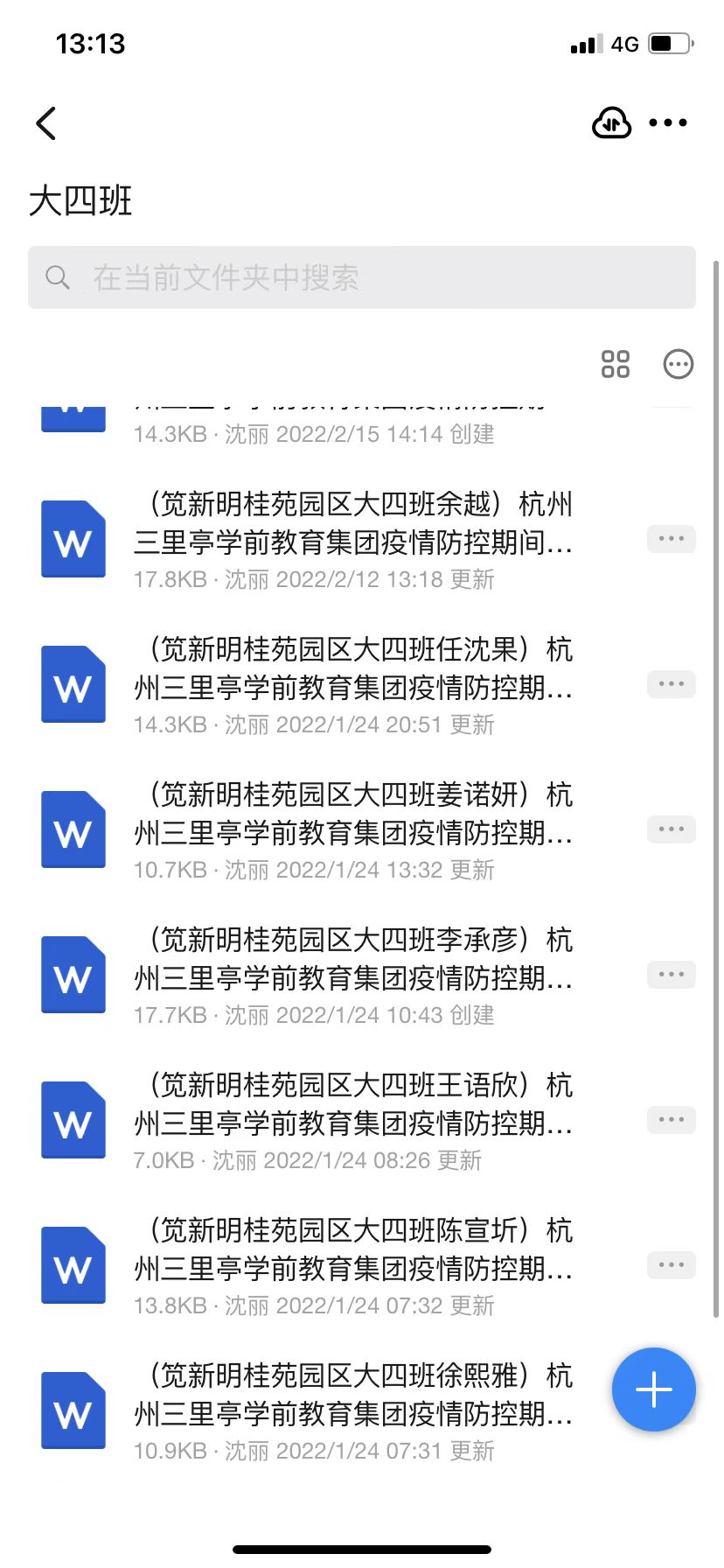Go back using the top-left arrow
724x1568 pixels.
(x=47, y=123)
